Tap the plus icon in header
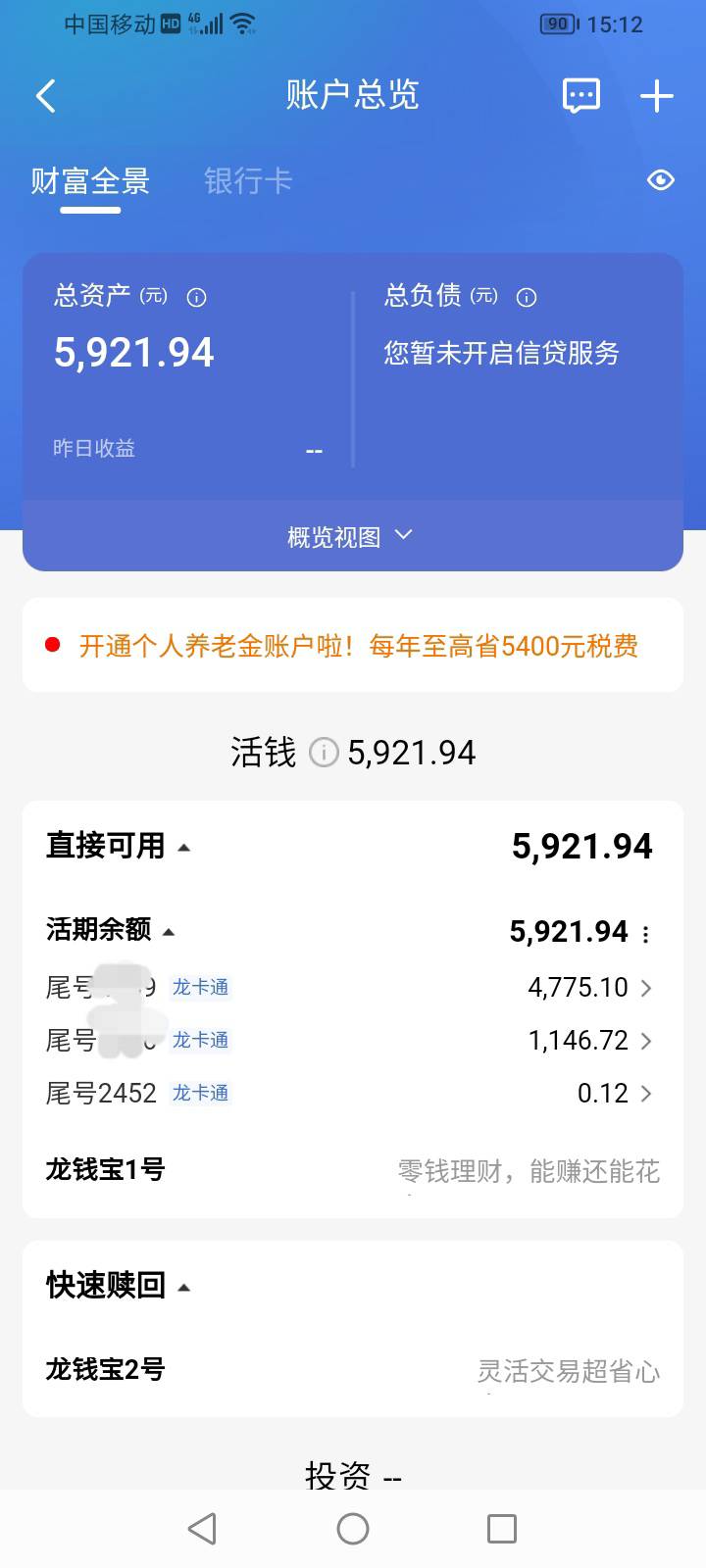Viewport: 706px width, 1568px height. 657,96
